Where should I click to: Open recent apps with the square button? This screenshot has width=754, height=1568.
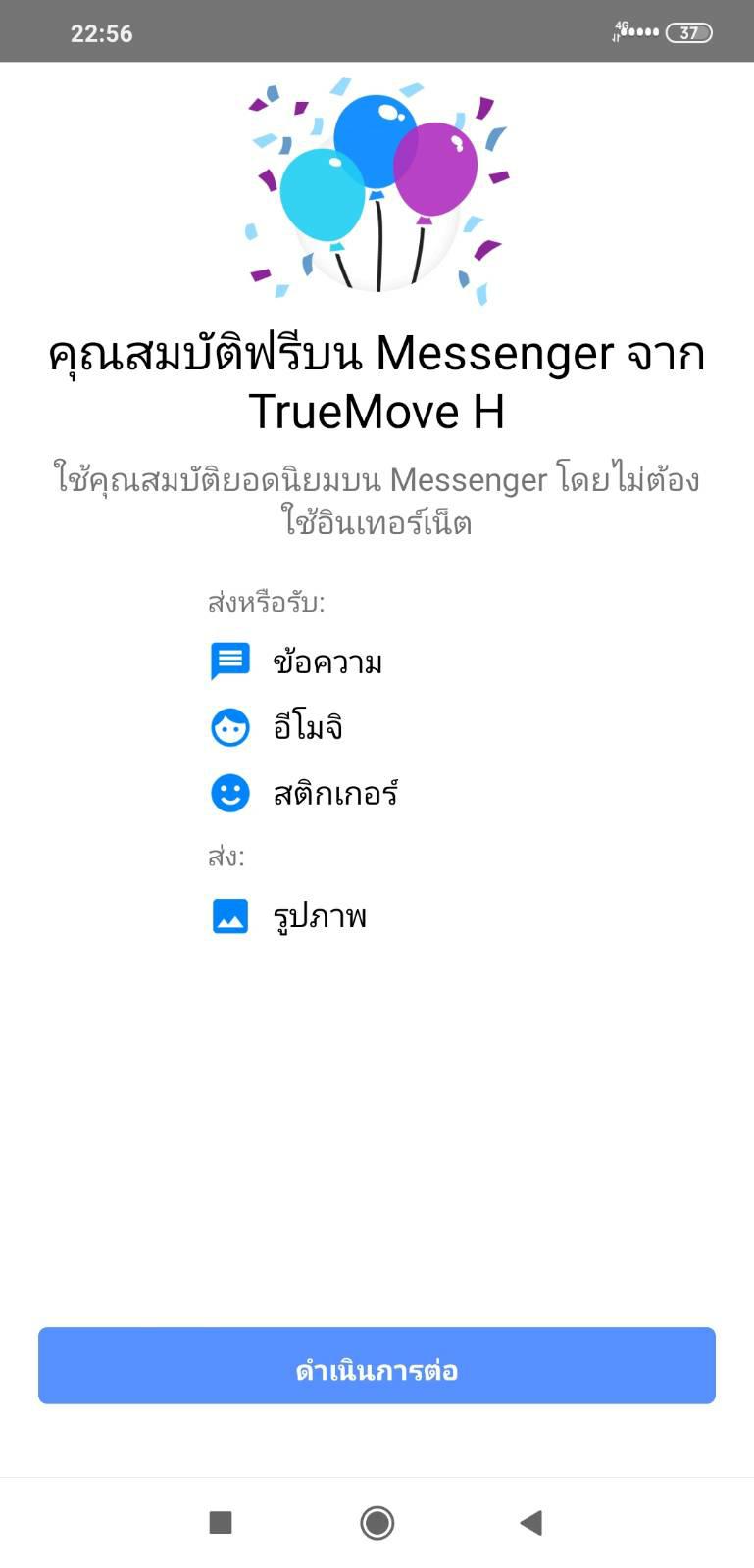click(x=221, y=1522)
